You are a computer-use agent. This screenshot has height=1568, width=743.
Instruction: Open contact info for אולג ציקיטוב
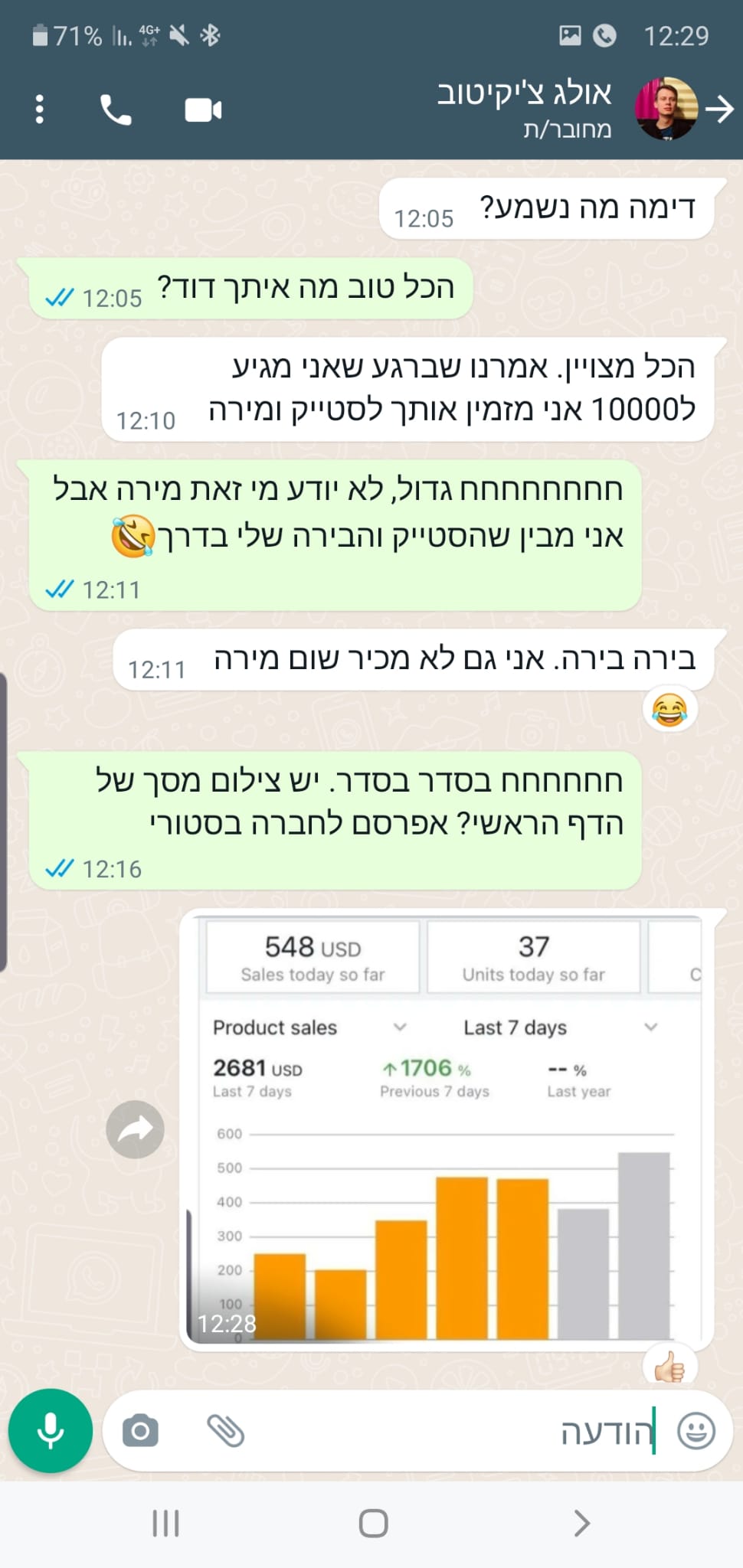click(x=525, y=107)
